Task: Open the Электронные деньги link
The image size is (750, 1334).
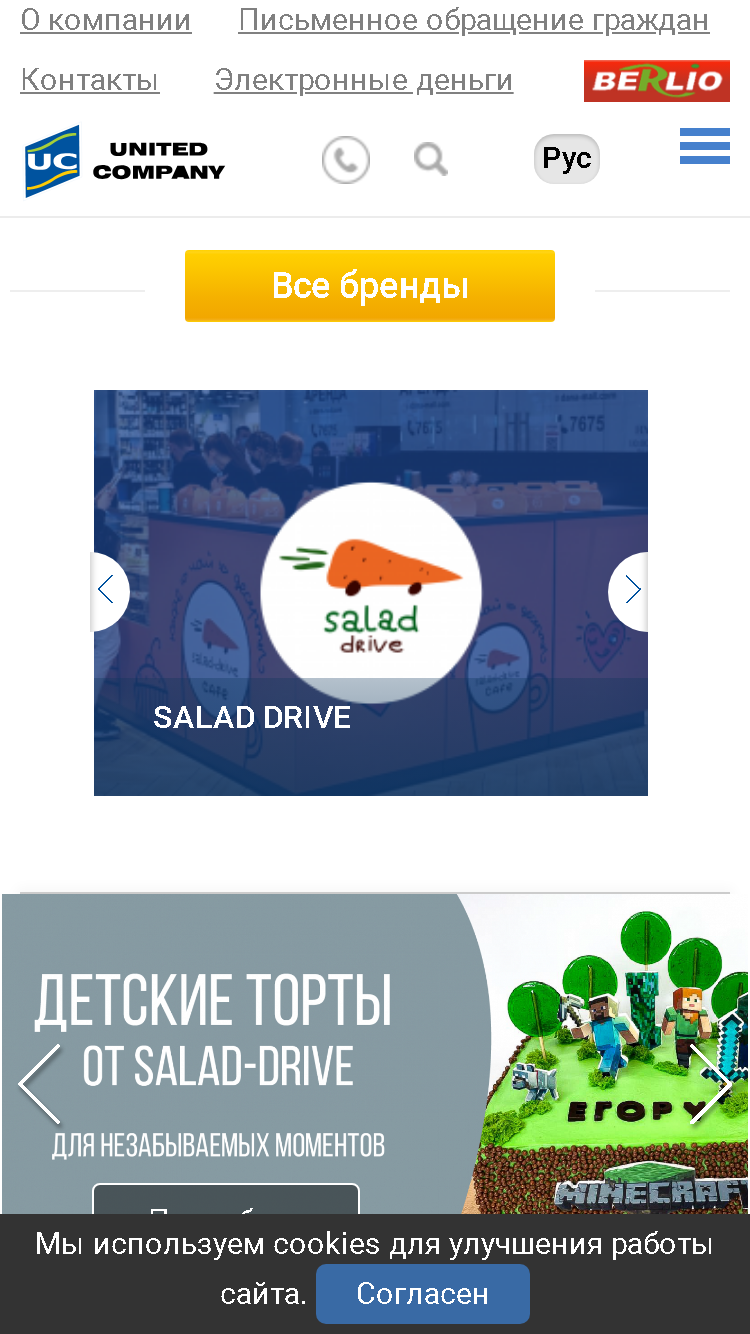Action: tap(364, 80)
